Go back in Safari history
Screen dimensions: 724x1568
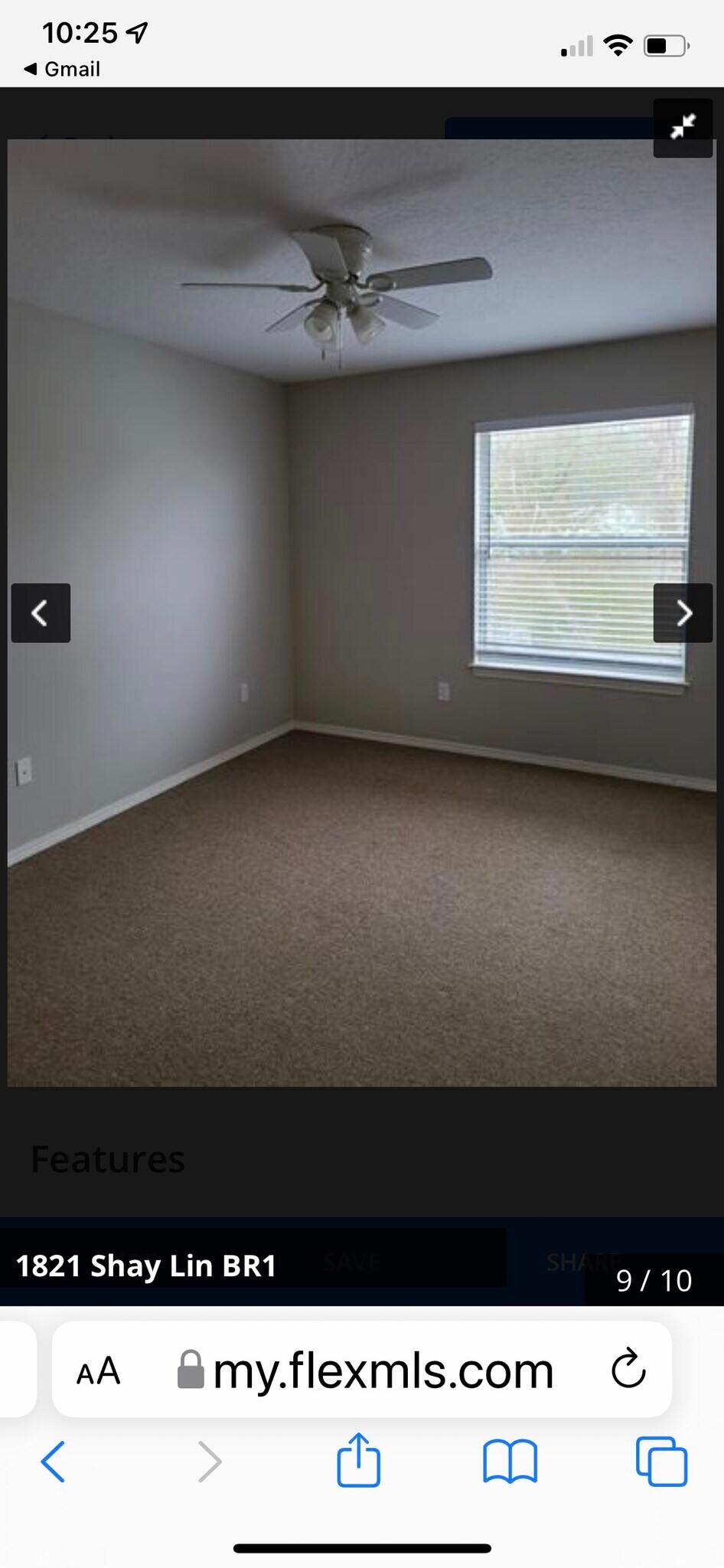point(54,1462)
